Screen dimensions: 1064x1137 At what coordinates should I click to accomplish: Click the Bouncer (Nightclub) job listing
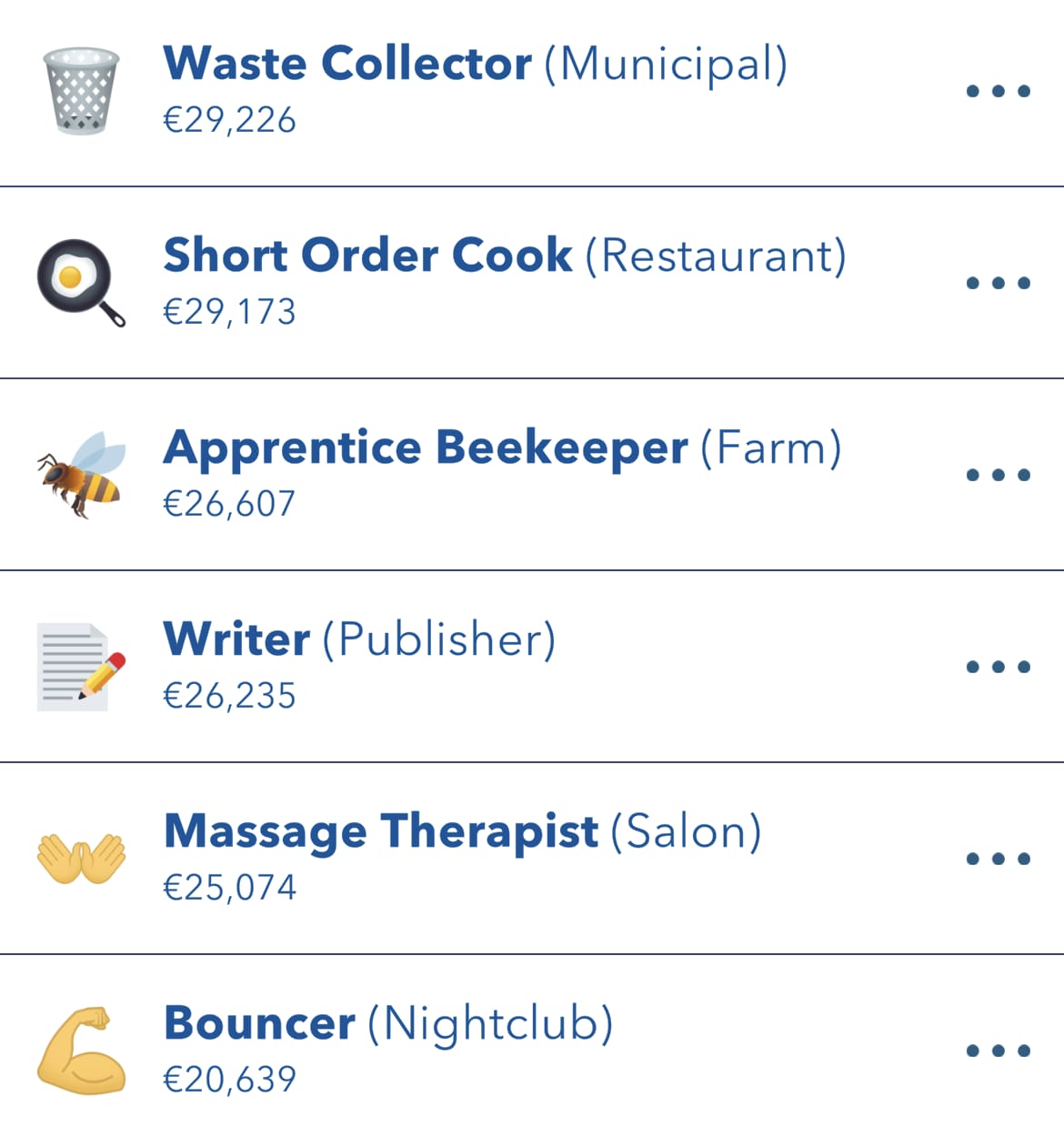(x=388, y=1022)
